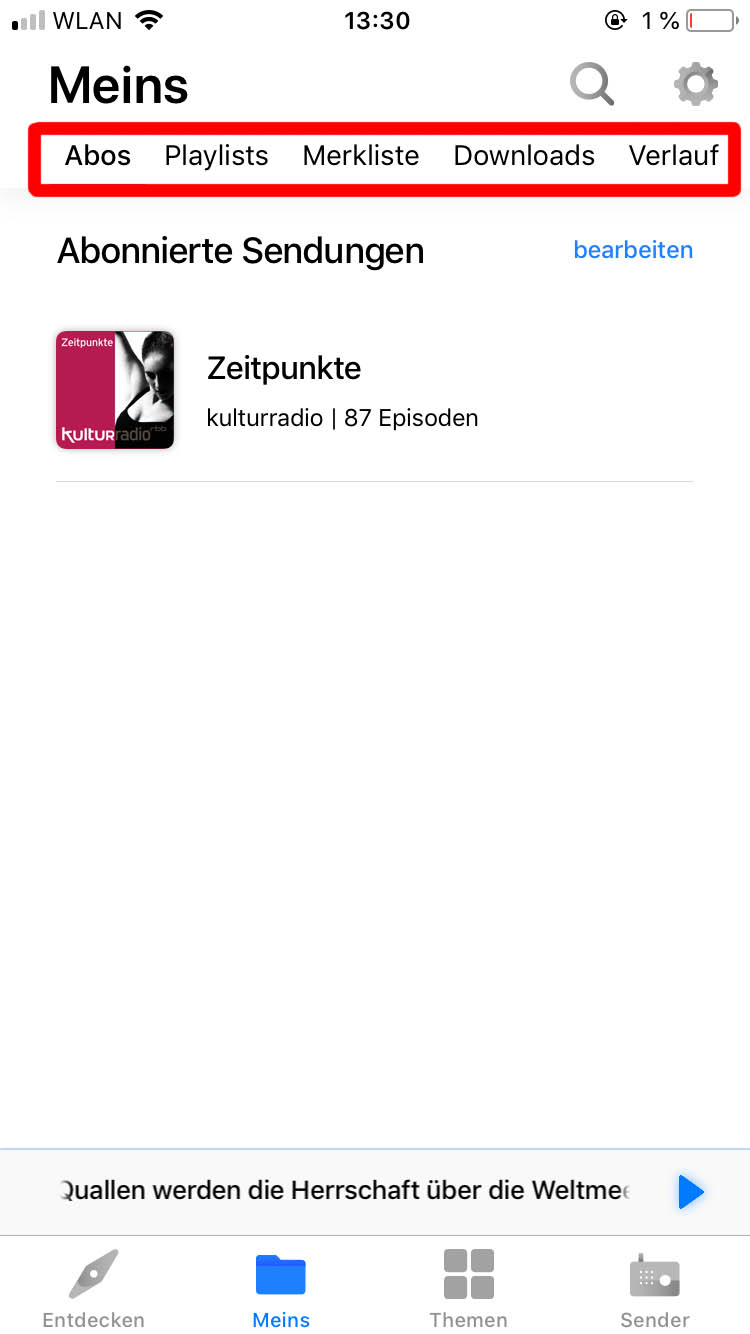Switch to the Merkliste tab
This screenshot has width=750, height=1334.
[x=361, y=156]
